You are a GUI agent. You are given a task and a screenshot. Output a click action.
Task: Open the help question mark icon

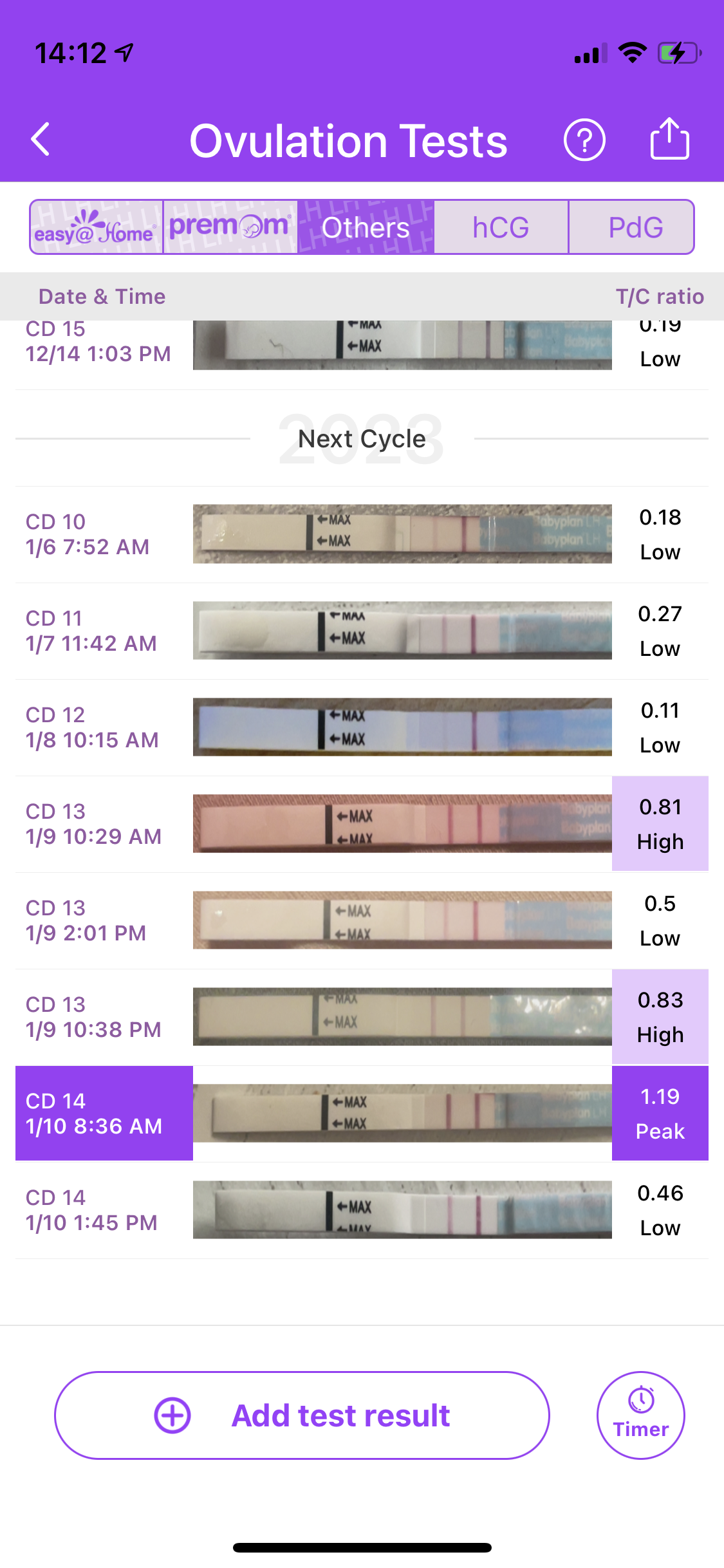584,140
